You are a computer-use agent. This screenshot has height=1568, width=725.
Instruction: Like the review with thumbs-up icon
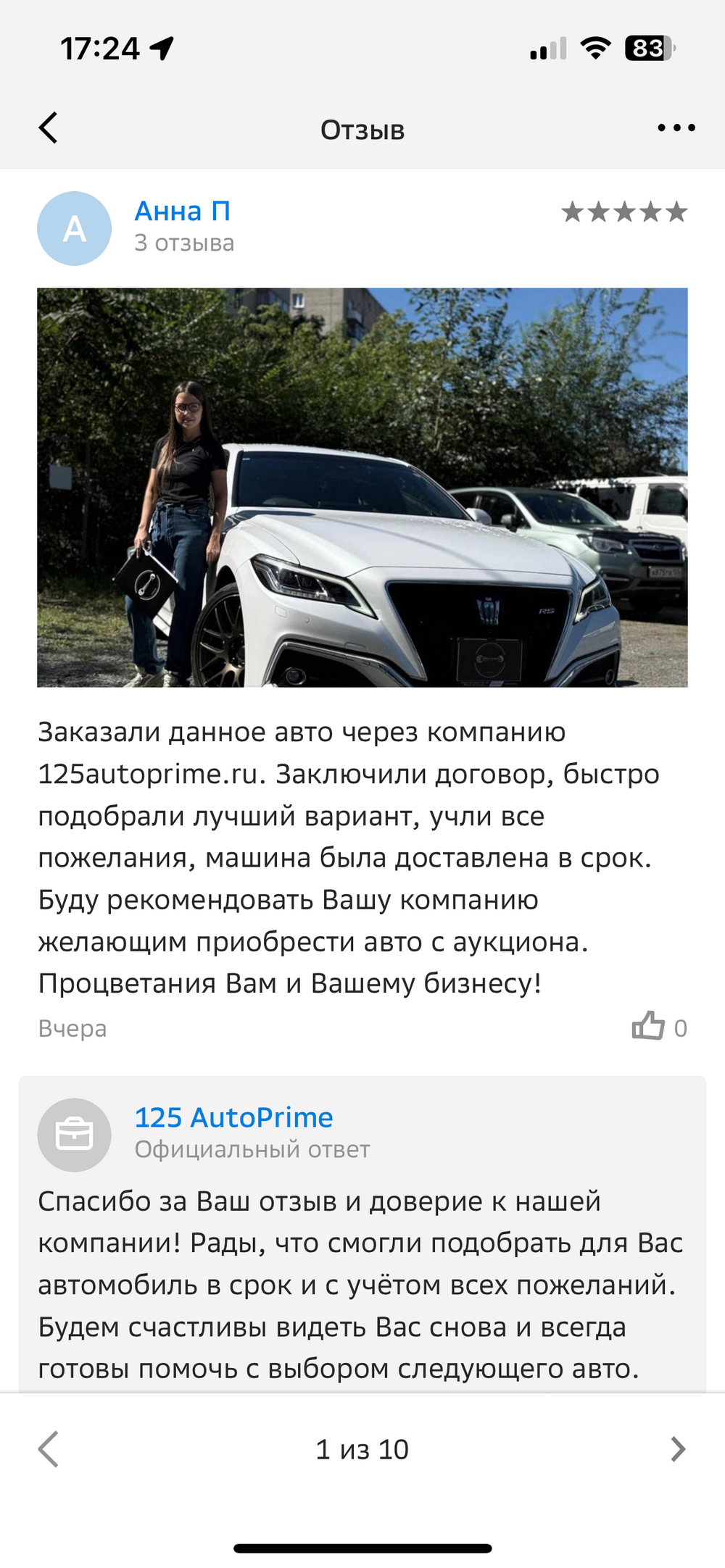click(x=648, y=1025)
